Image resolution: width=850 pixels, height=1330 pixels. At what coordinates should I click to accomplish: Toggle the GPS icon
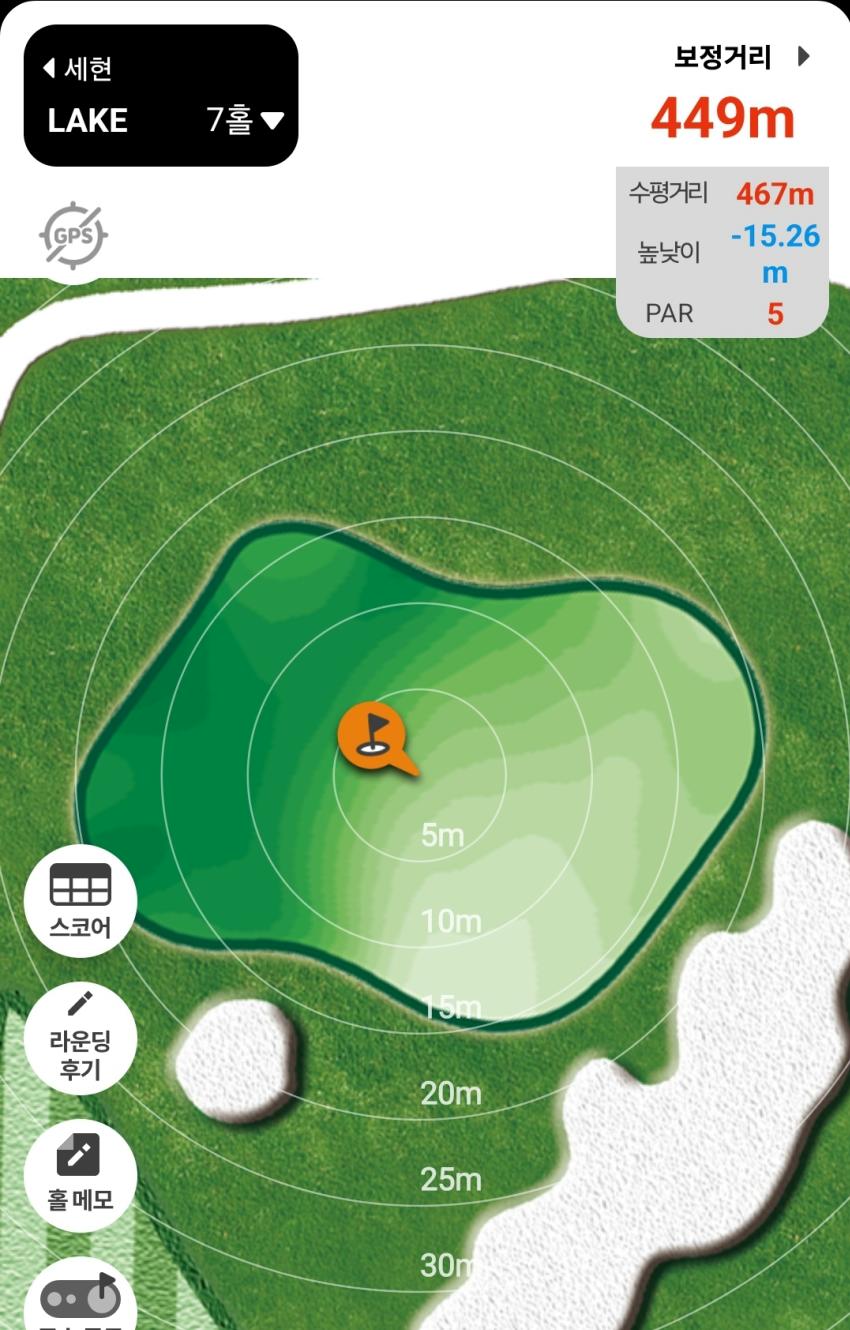(73, 236)
